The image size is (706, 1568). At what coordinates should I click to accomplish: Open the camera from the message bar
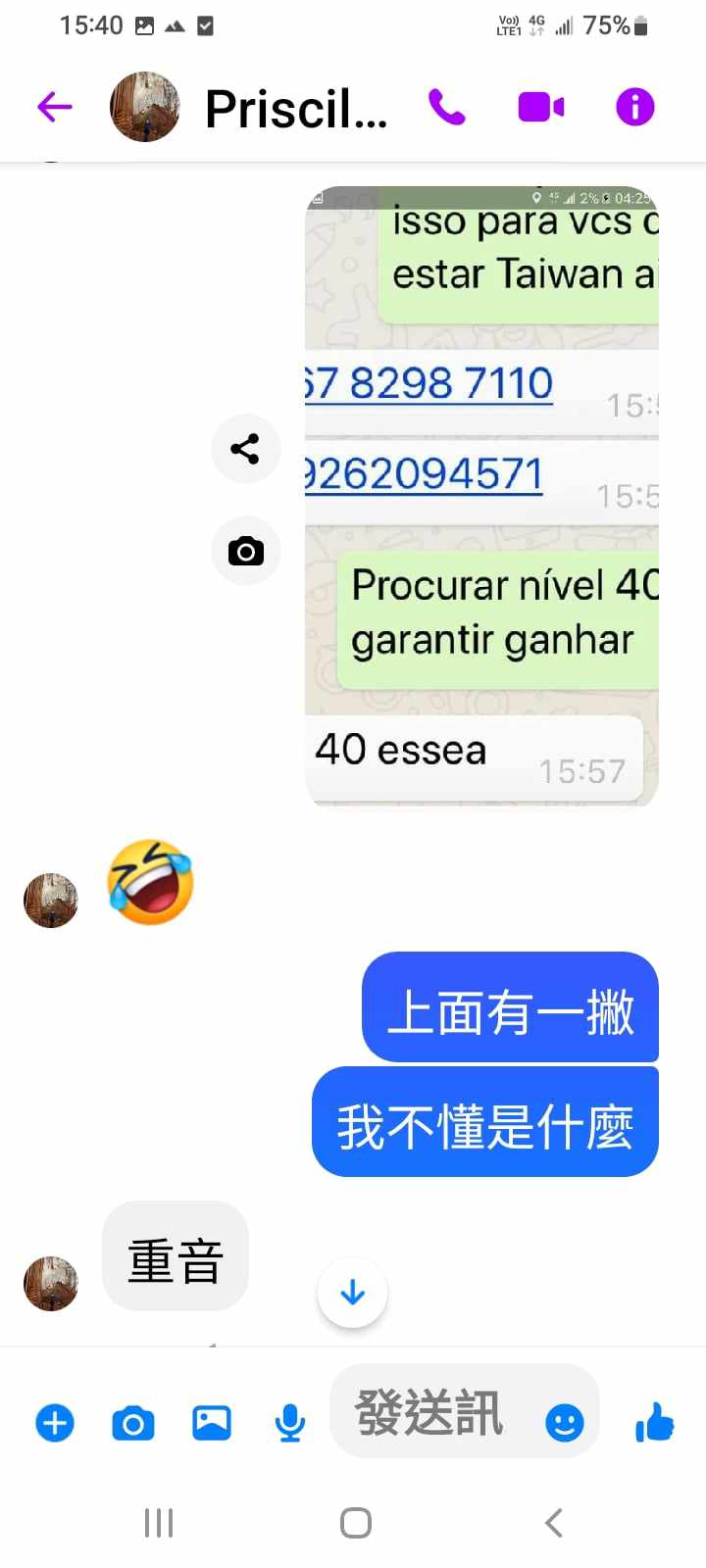point(133,1423)
